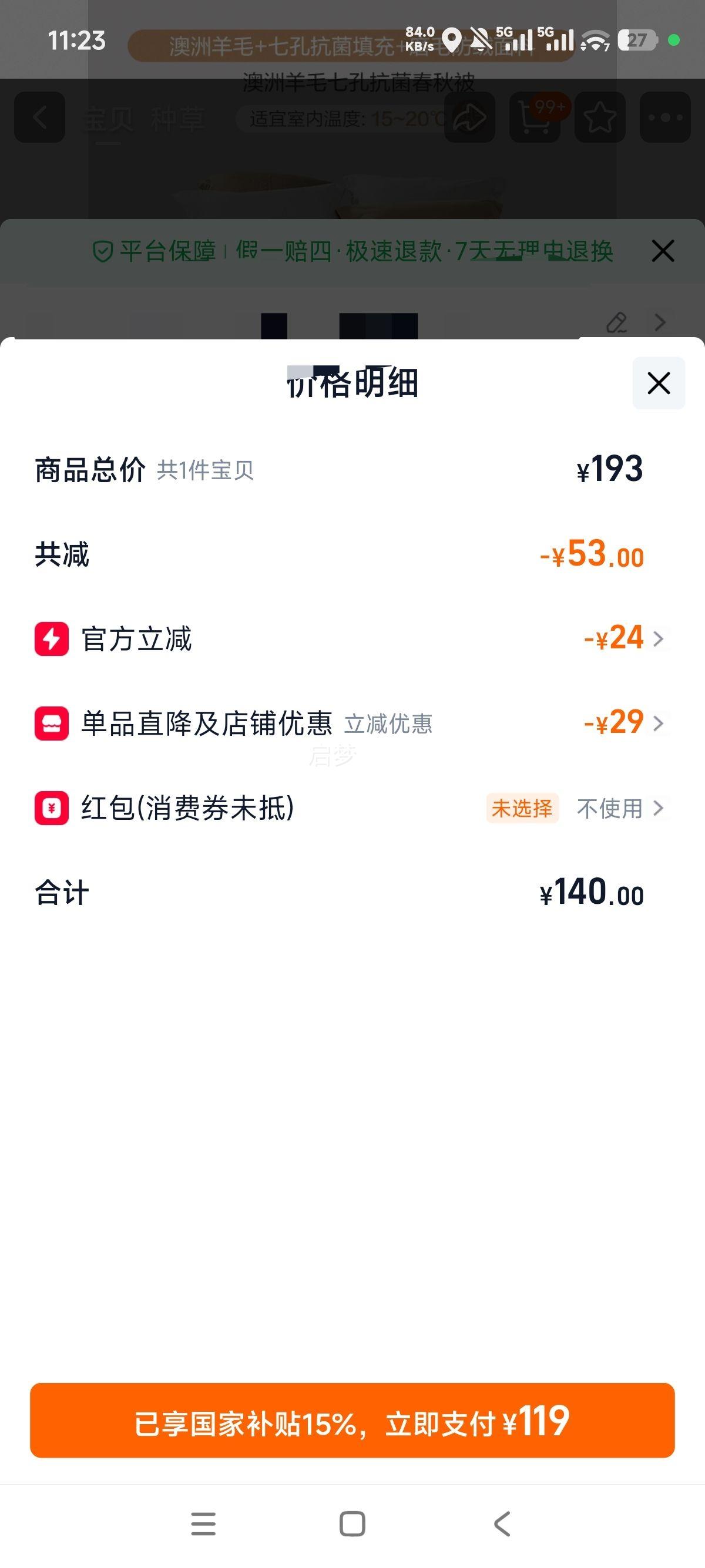Click the edit pencil icon above the sheet

[617, 322]
